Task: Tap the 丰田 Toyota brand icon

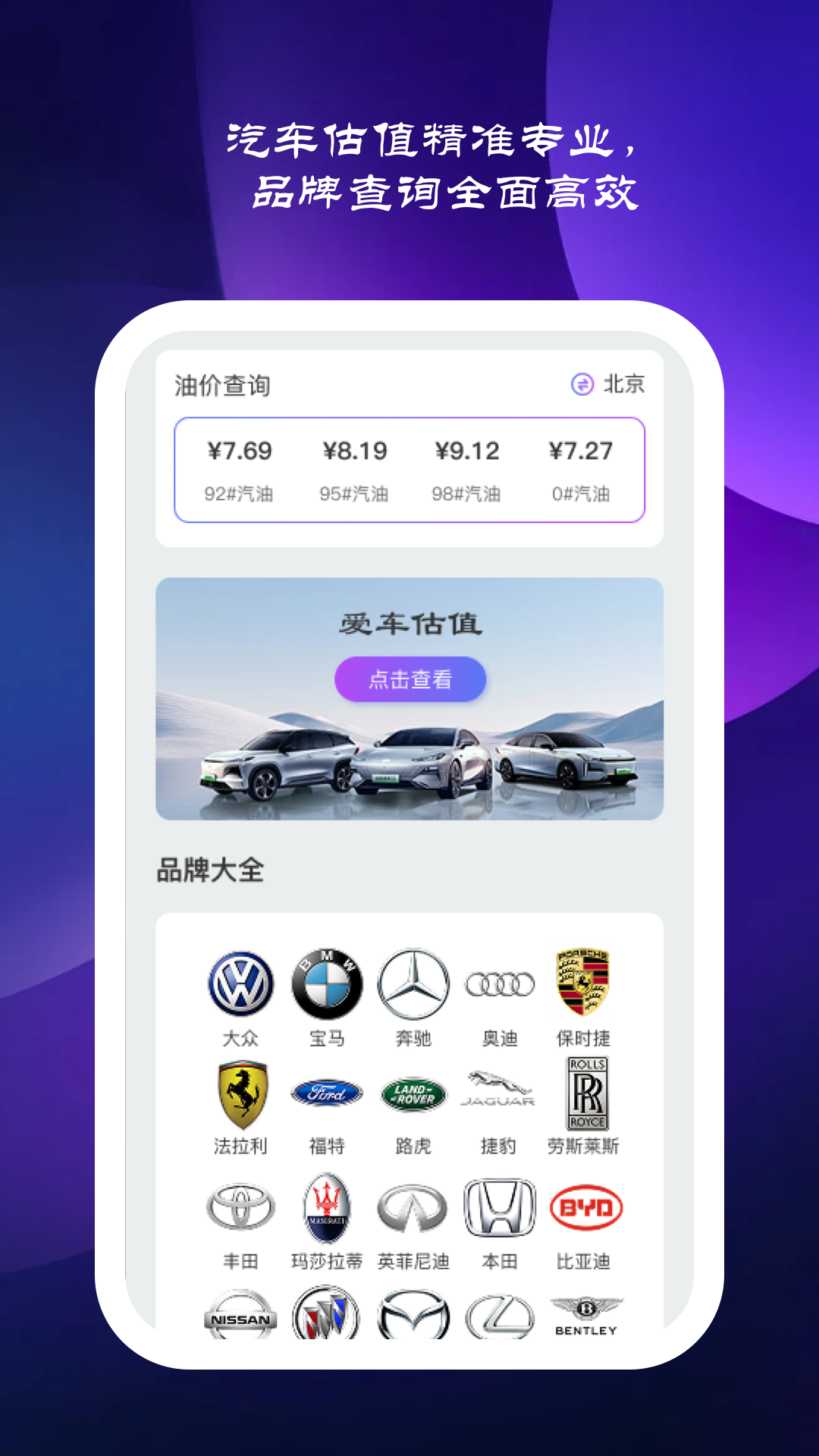Action: (240, 1206)
